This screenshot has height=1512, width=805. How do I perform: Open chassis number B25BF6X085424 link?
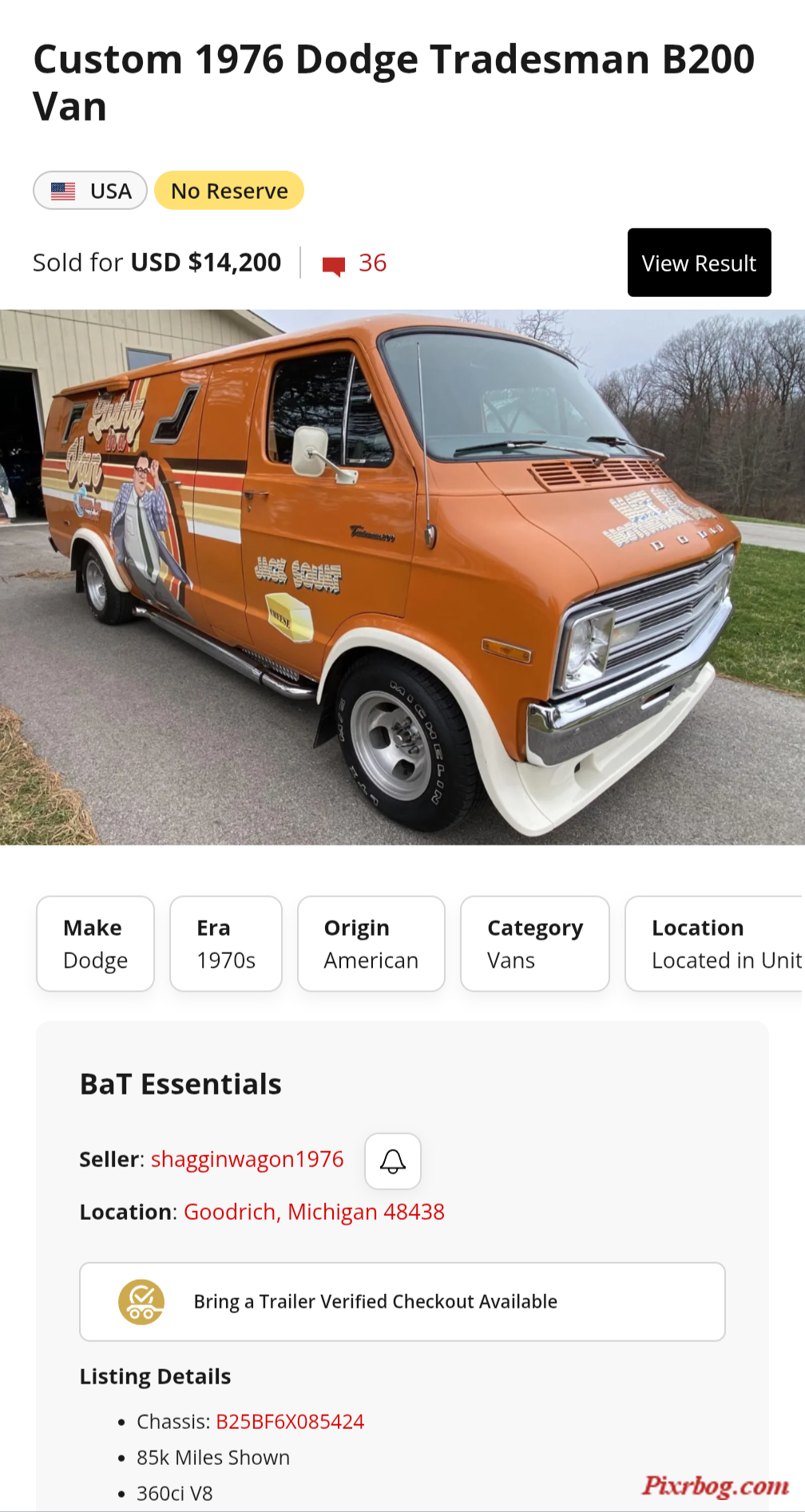(x=290, y=1421)
